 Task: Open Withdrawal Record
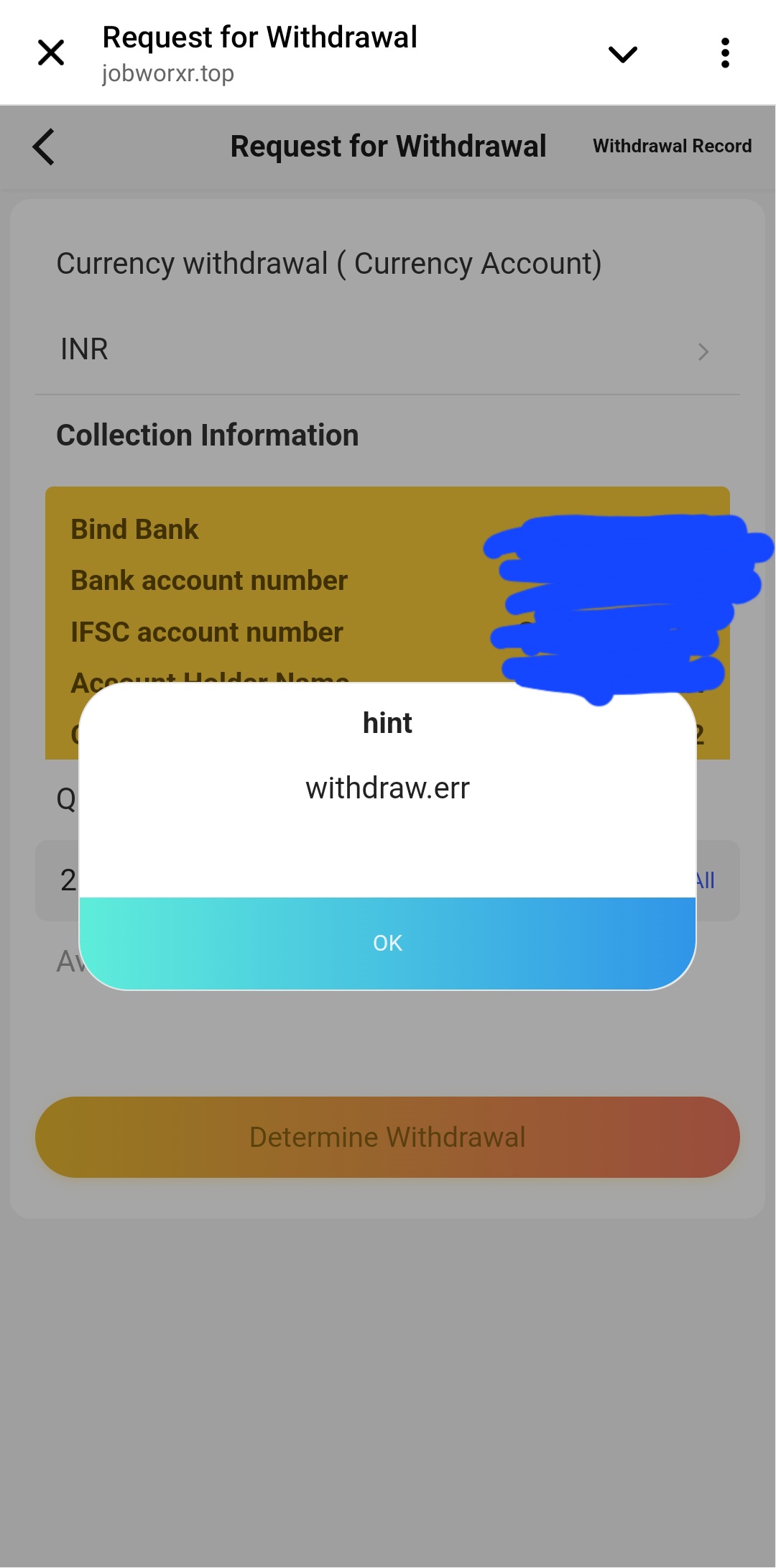coord(672,146)
